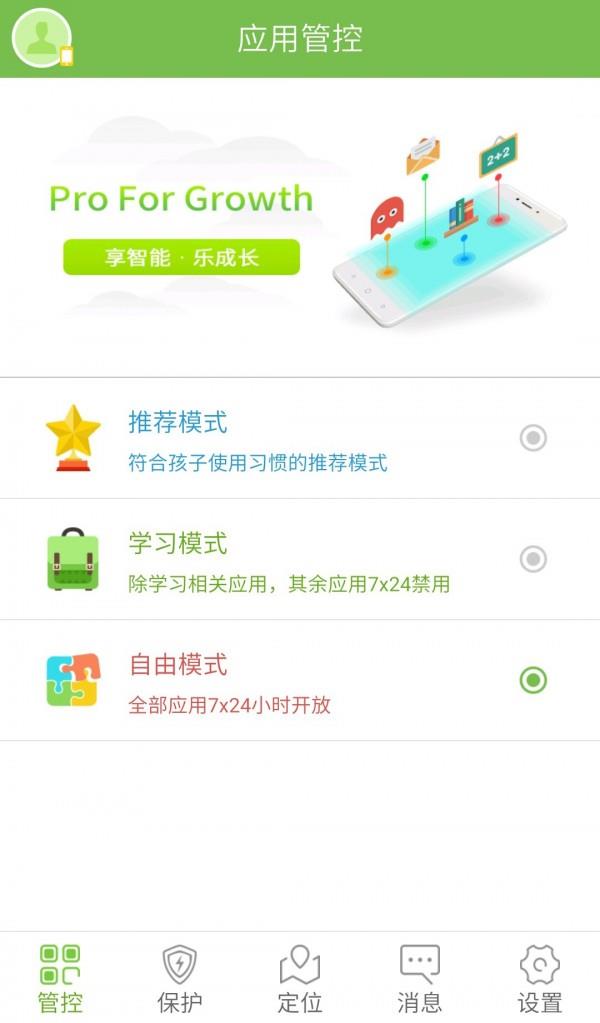Open the Pro For Growth banner
The image size is (600, 1023).
(300, 228)
